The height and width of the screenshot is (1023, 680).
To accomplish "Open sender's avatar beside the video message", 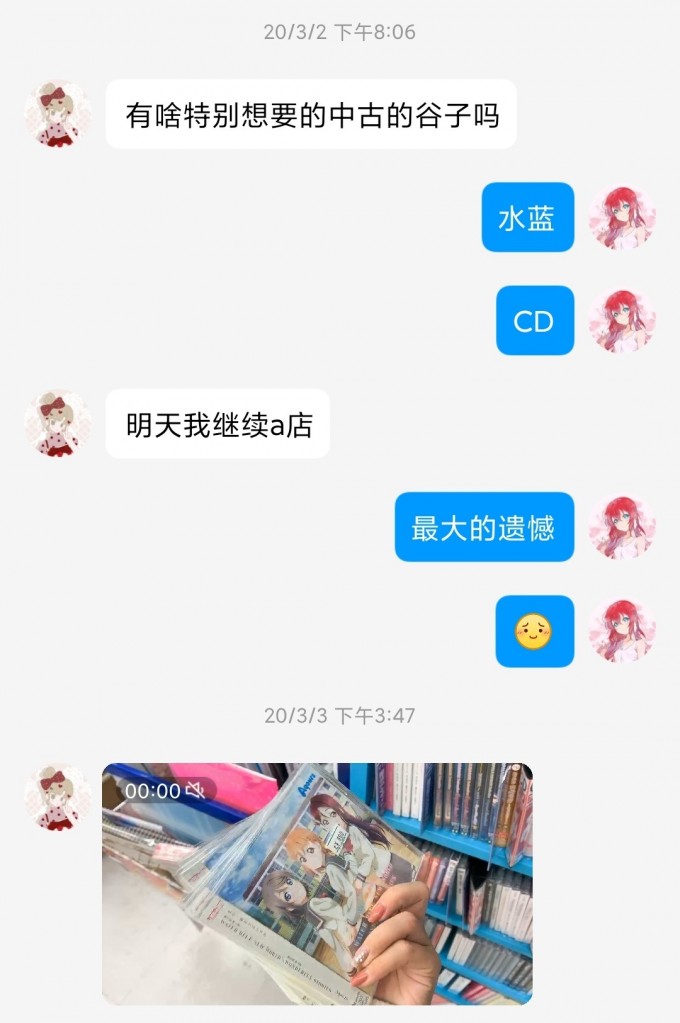I will pos(58,798).
